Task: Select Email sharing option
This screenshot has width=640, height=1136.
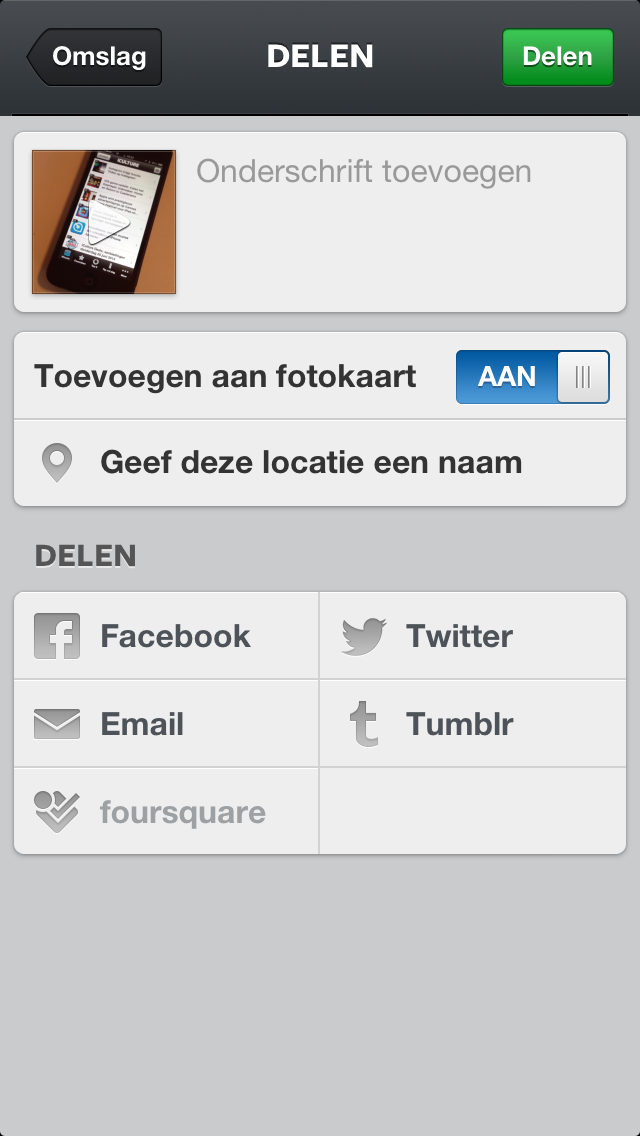Action: (166, 724)
